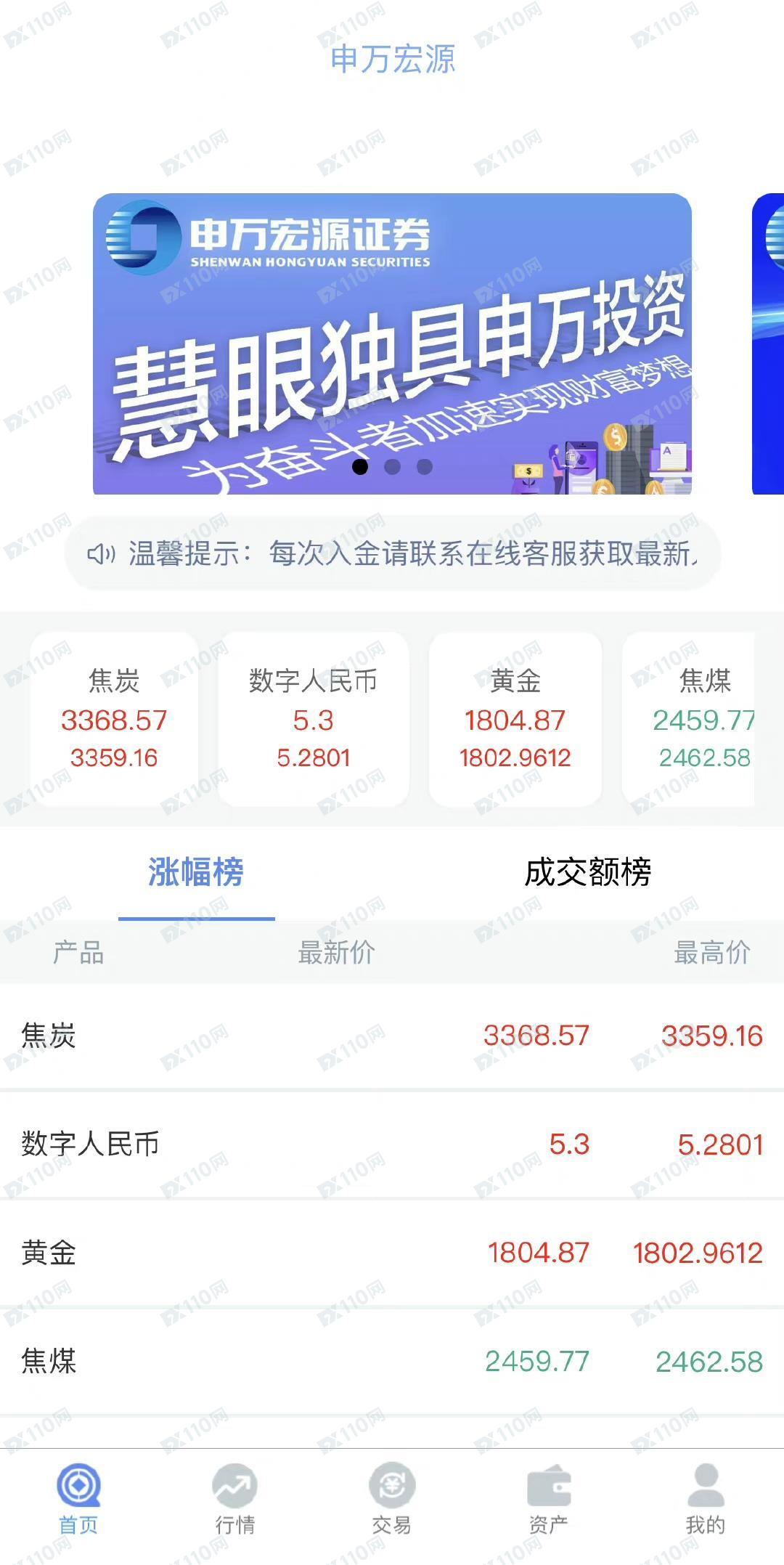Open the 数字人民币 quote card
The height and width of the screenshot is (1565, 784).
pyautogui.click(x=314, y=719)
